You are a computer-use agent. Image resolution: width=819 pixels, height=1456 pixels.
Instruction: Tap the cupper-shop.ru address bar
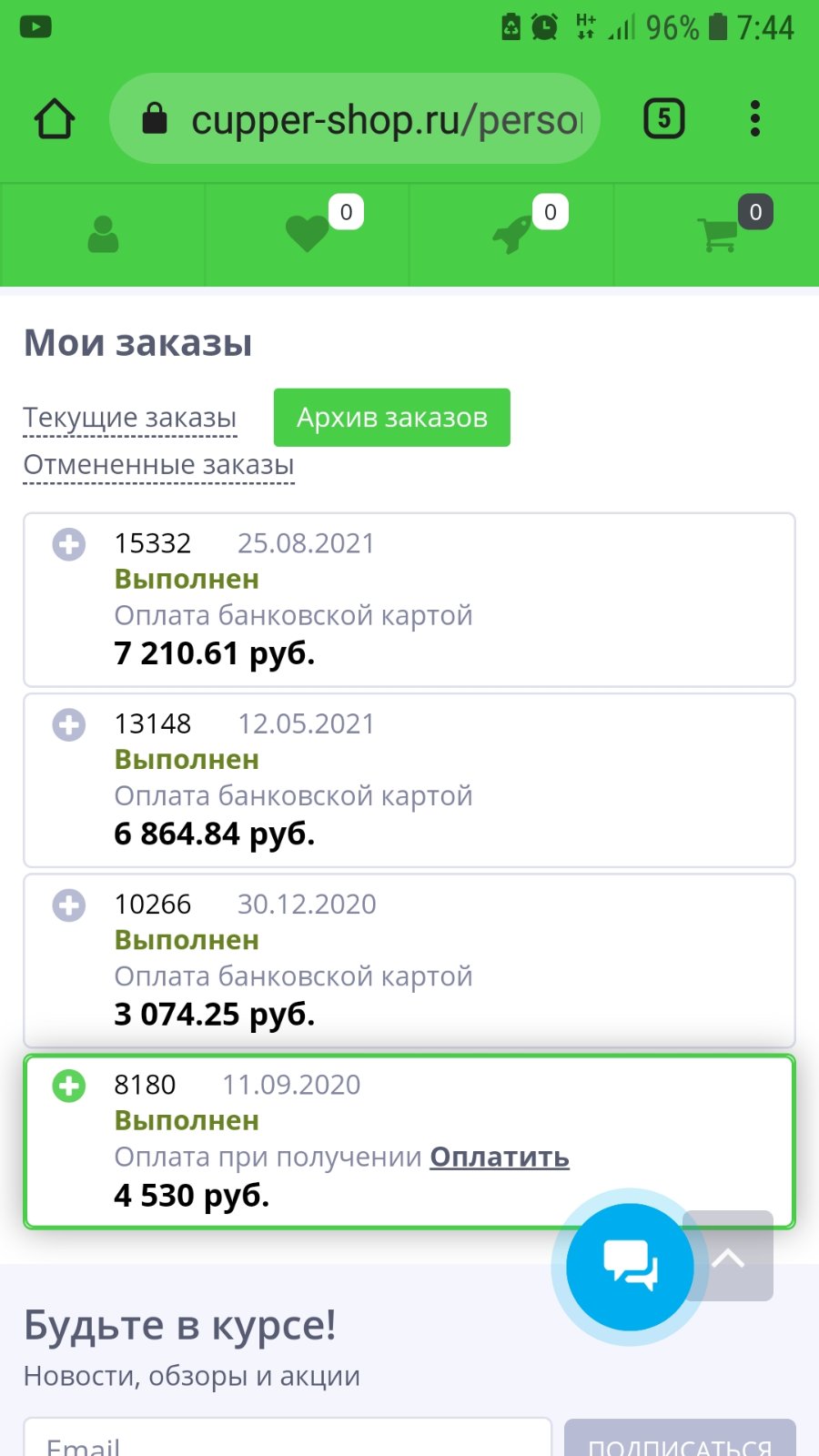pyautogui.click(x=355, y=118)
